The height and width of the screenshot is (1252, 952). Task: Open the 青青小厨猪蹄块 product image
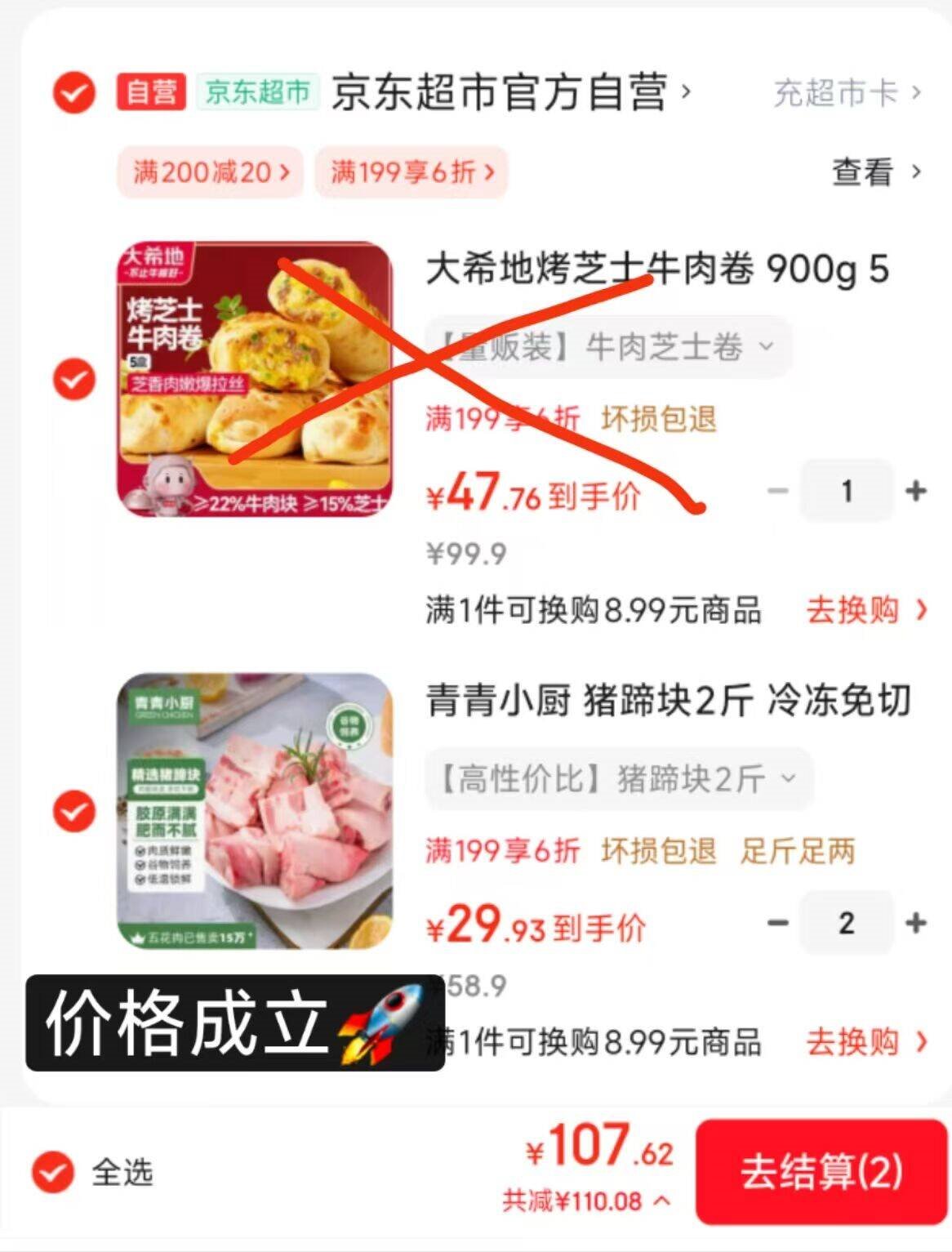(255, 811)
